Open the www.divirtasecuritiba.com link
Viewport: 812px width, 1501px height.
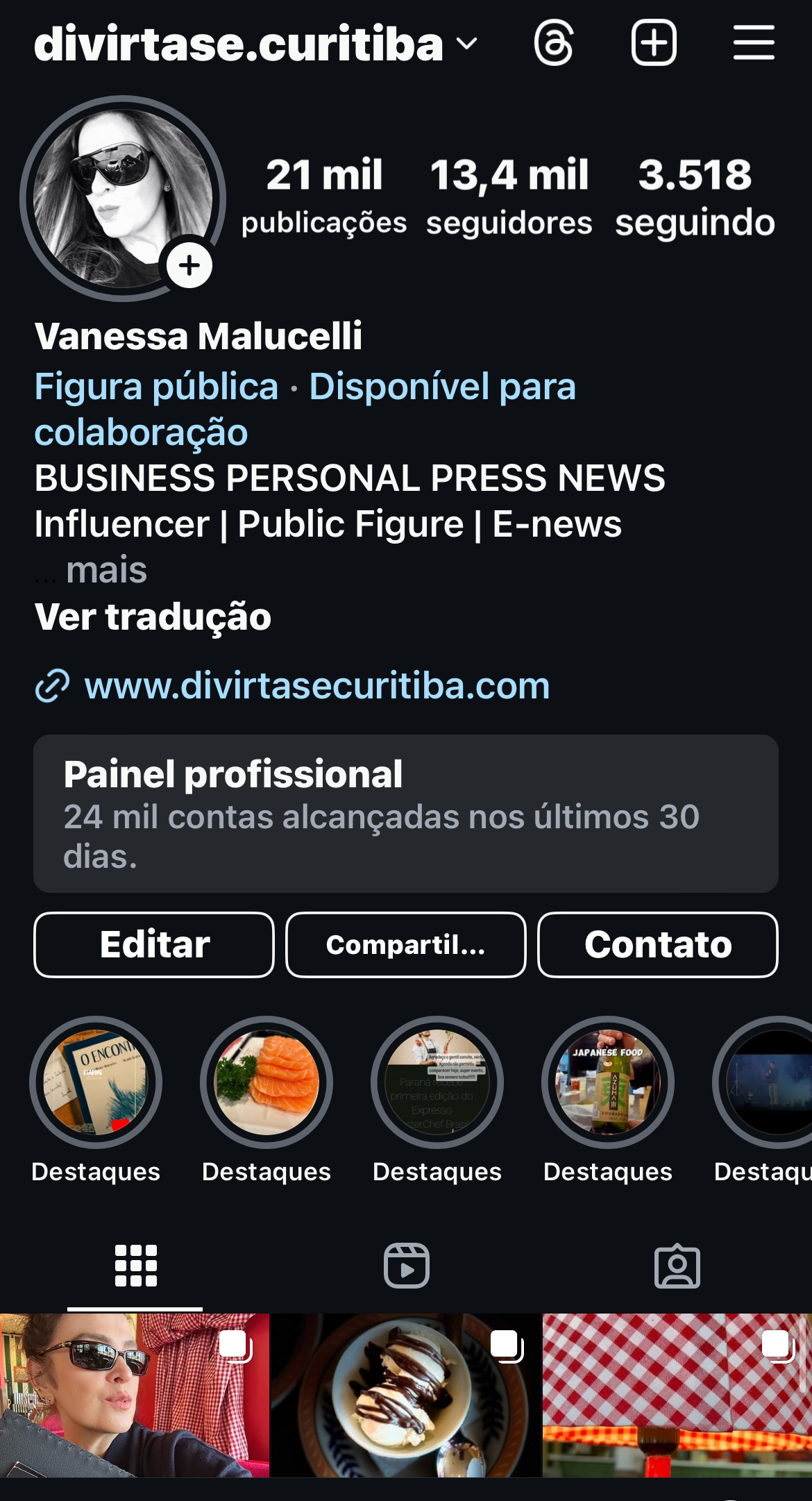click(316, 686)
